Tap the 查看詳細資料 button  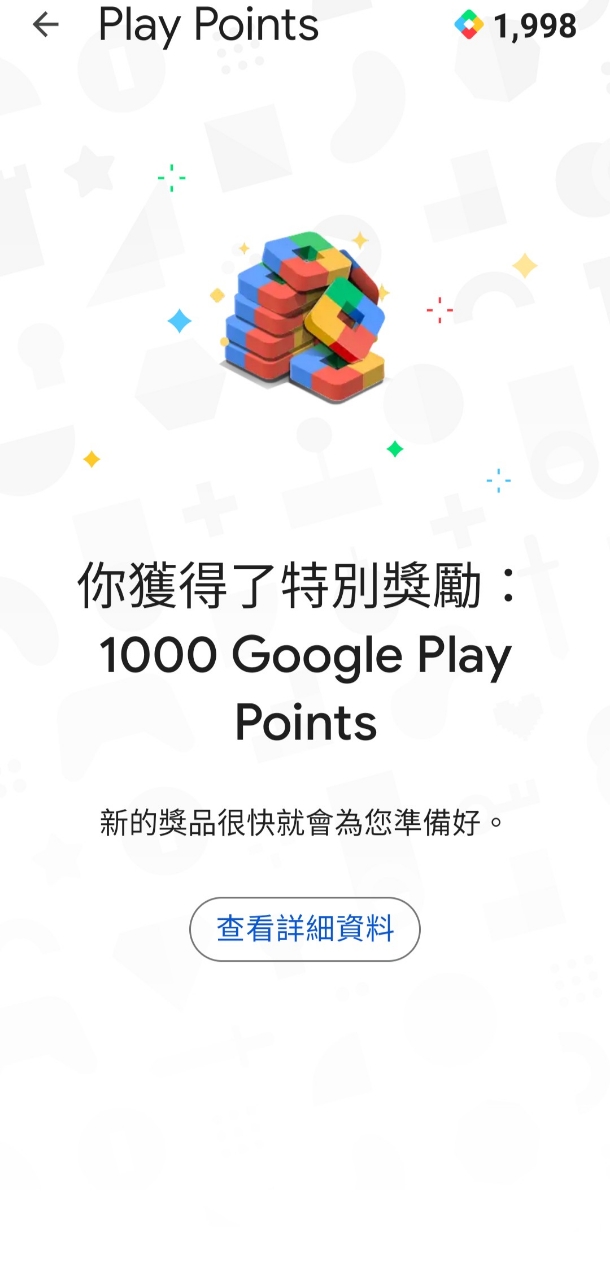pos(305,929)
